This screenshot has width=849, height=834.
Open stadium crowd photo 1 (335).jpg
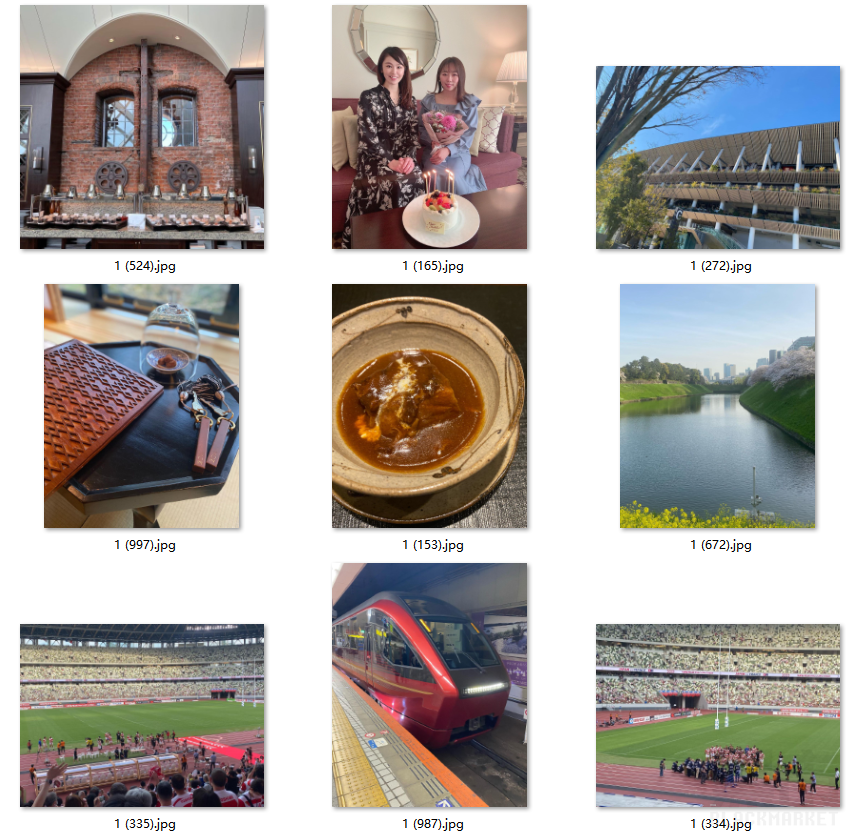pos(142,715)
